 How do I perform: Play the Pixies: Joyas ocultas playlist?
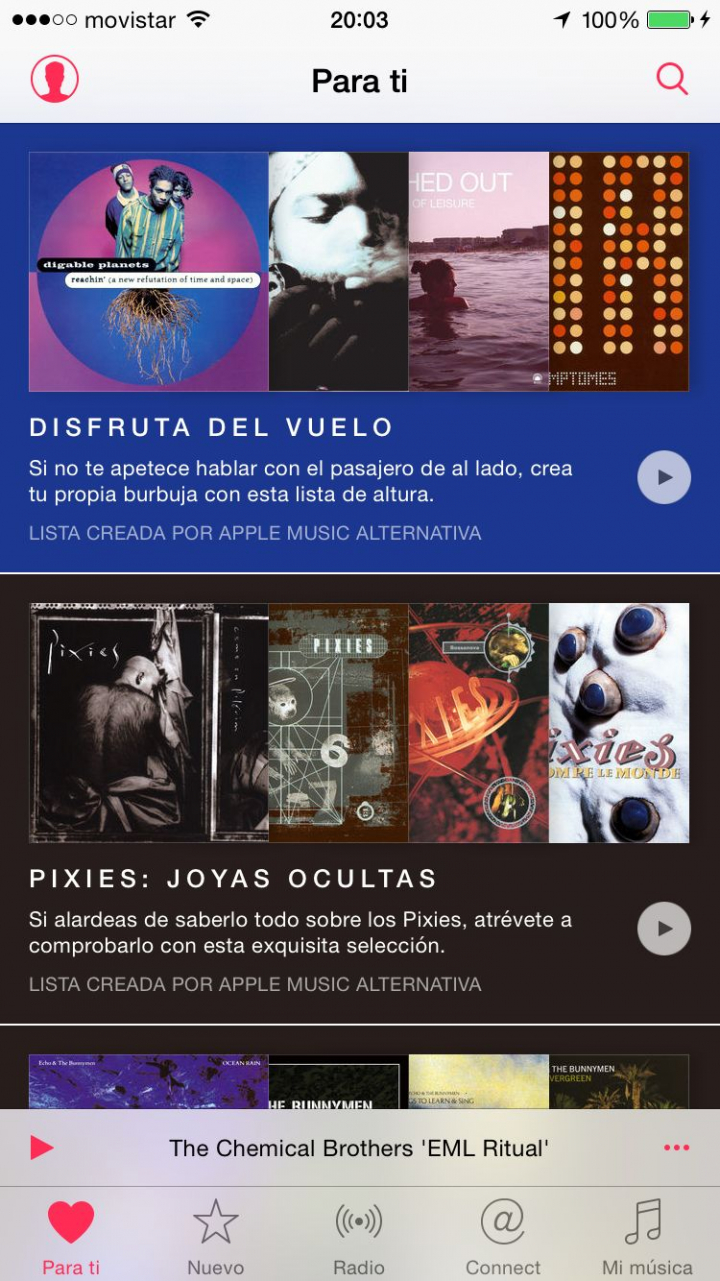pyautogui.click(x=664, y=929)
